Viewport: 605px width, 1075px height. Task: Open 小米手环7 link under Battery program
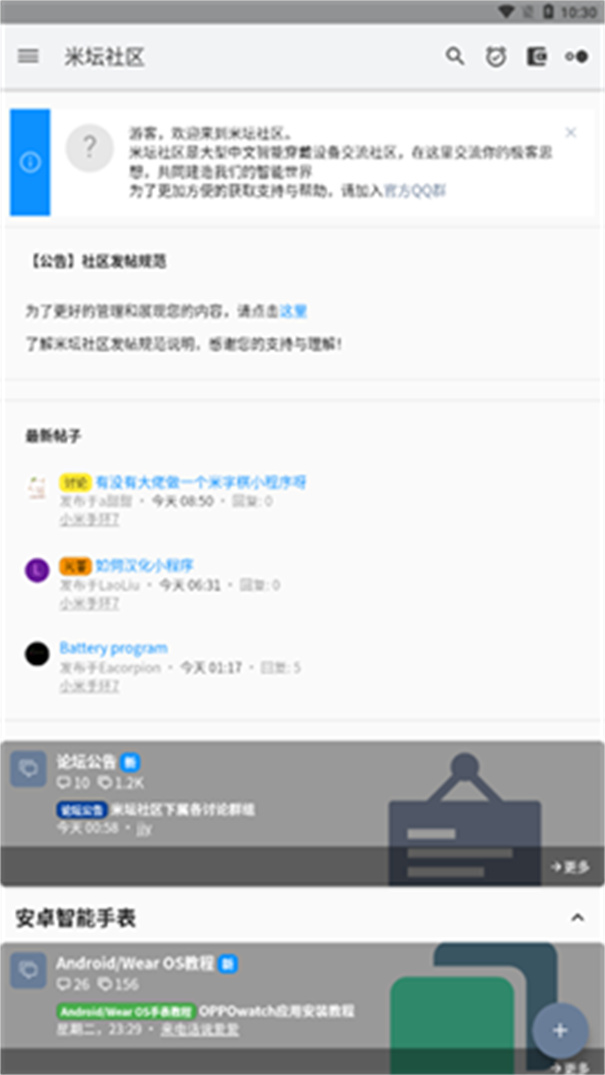tap(89, 686)
